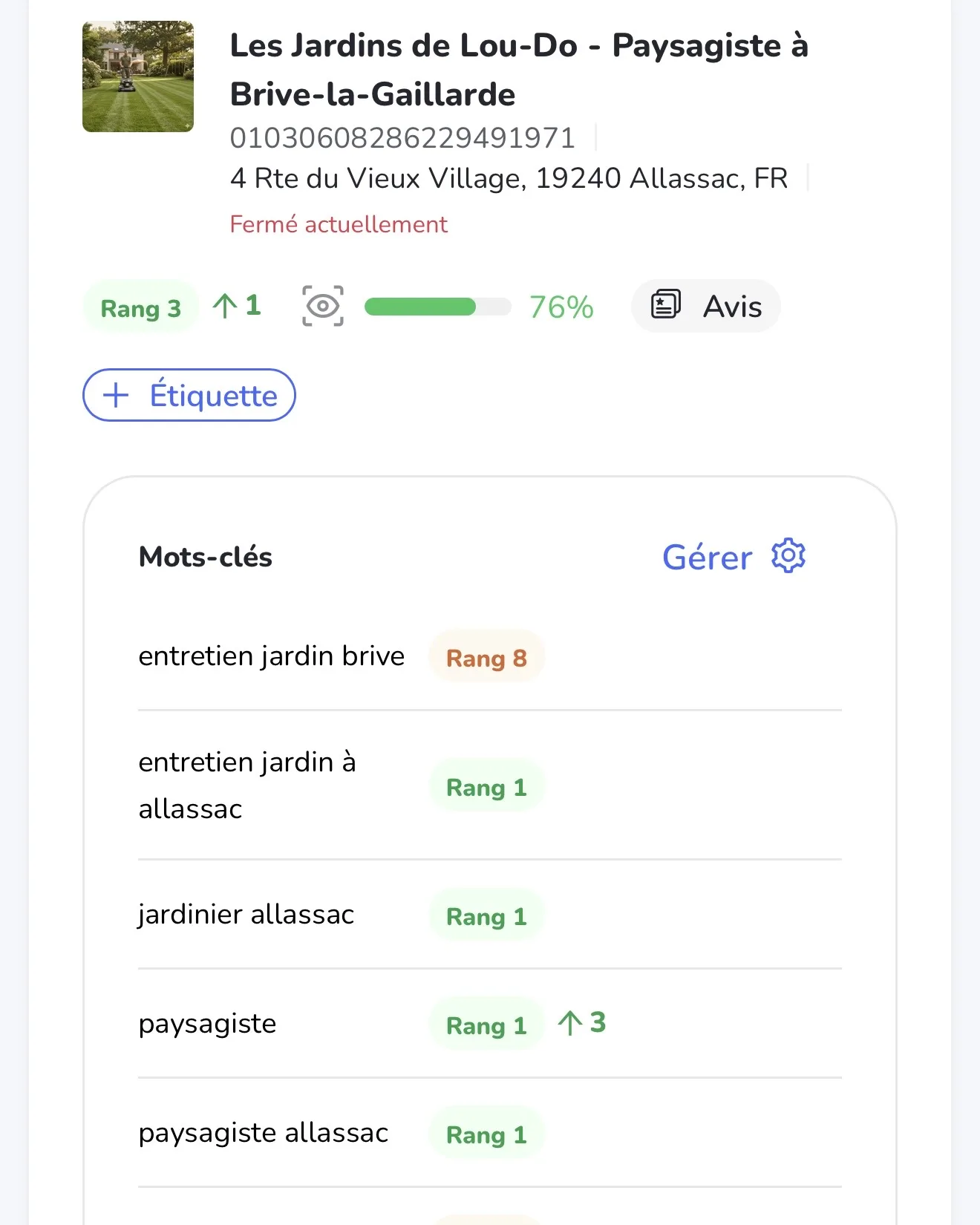Open the Mots-clés section
Image resolution: width=980 pixels, height=1225 pixels.
pos(206,557)
